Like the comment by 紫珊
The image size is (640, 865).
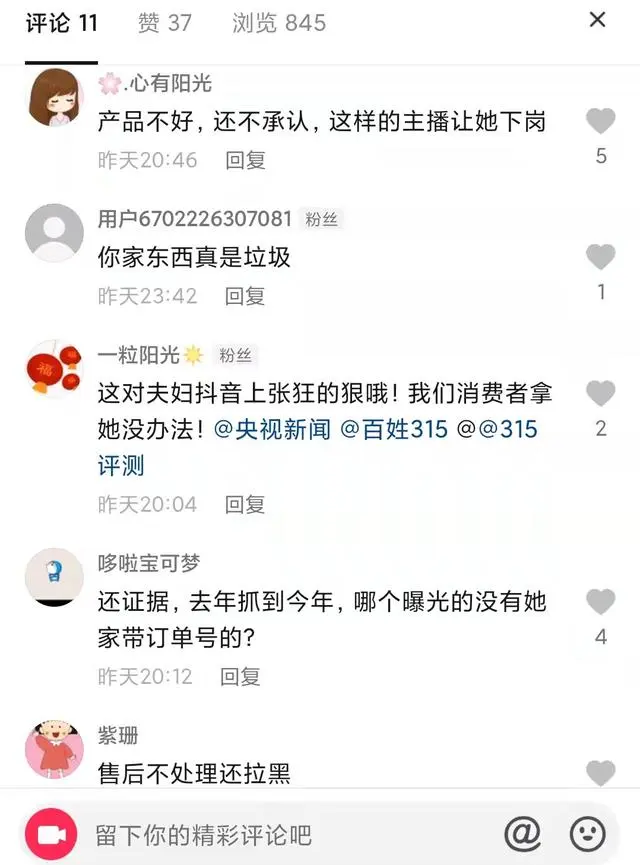click(x=600, y=773)
